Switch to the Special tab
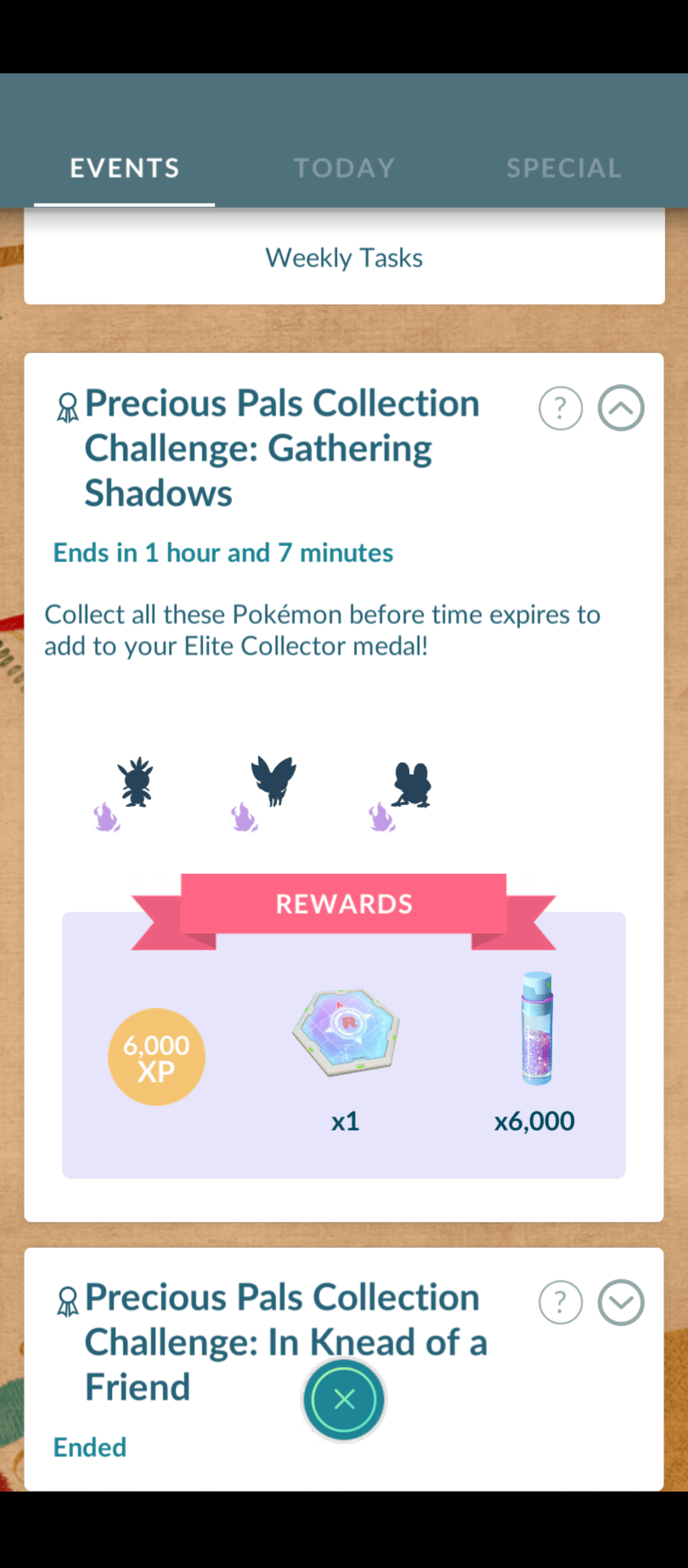 click(x=563, y=168)
